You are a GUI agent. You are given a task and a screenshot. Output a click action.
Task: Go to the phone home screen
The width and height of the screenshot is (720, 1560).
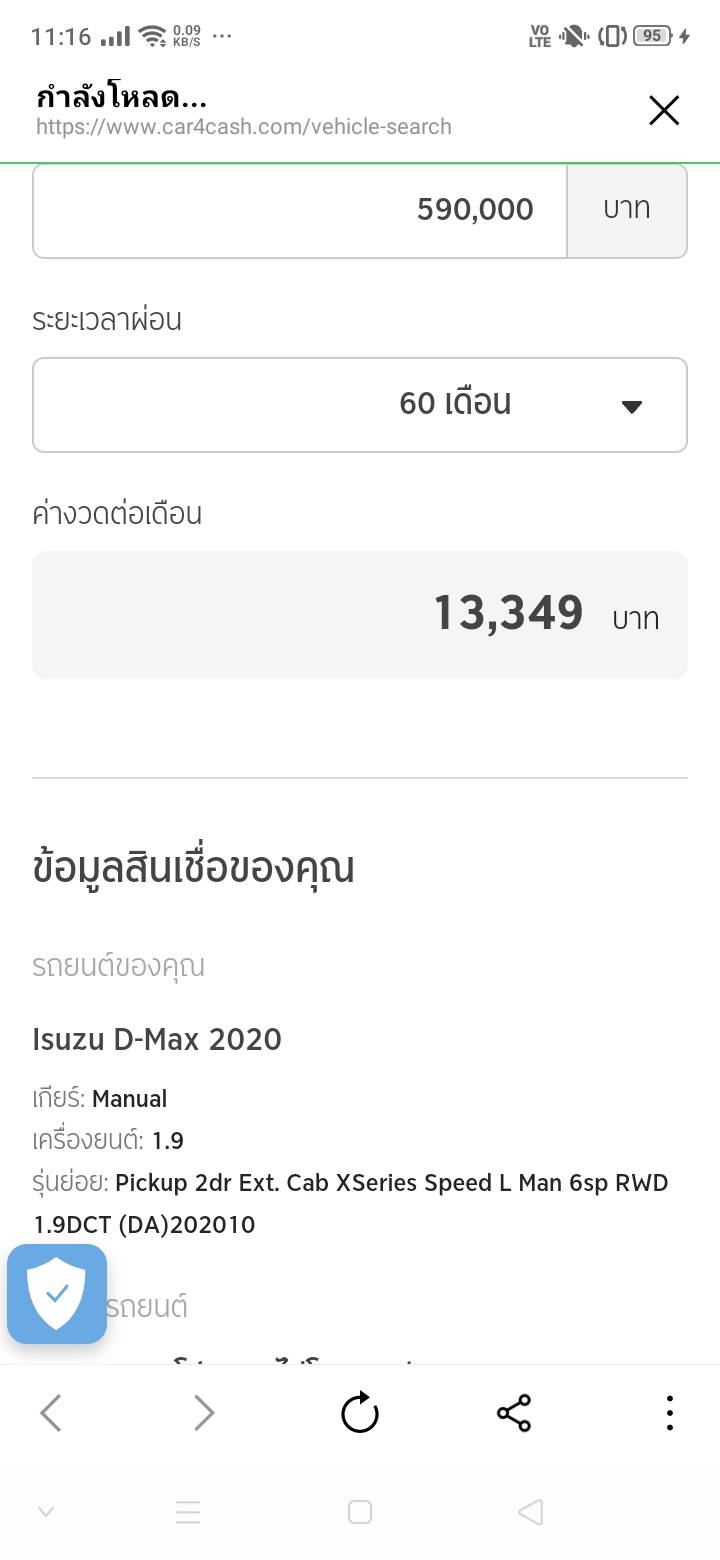pyautogui.click(x=360, y=1512)
